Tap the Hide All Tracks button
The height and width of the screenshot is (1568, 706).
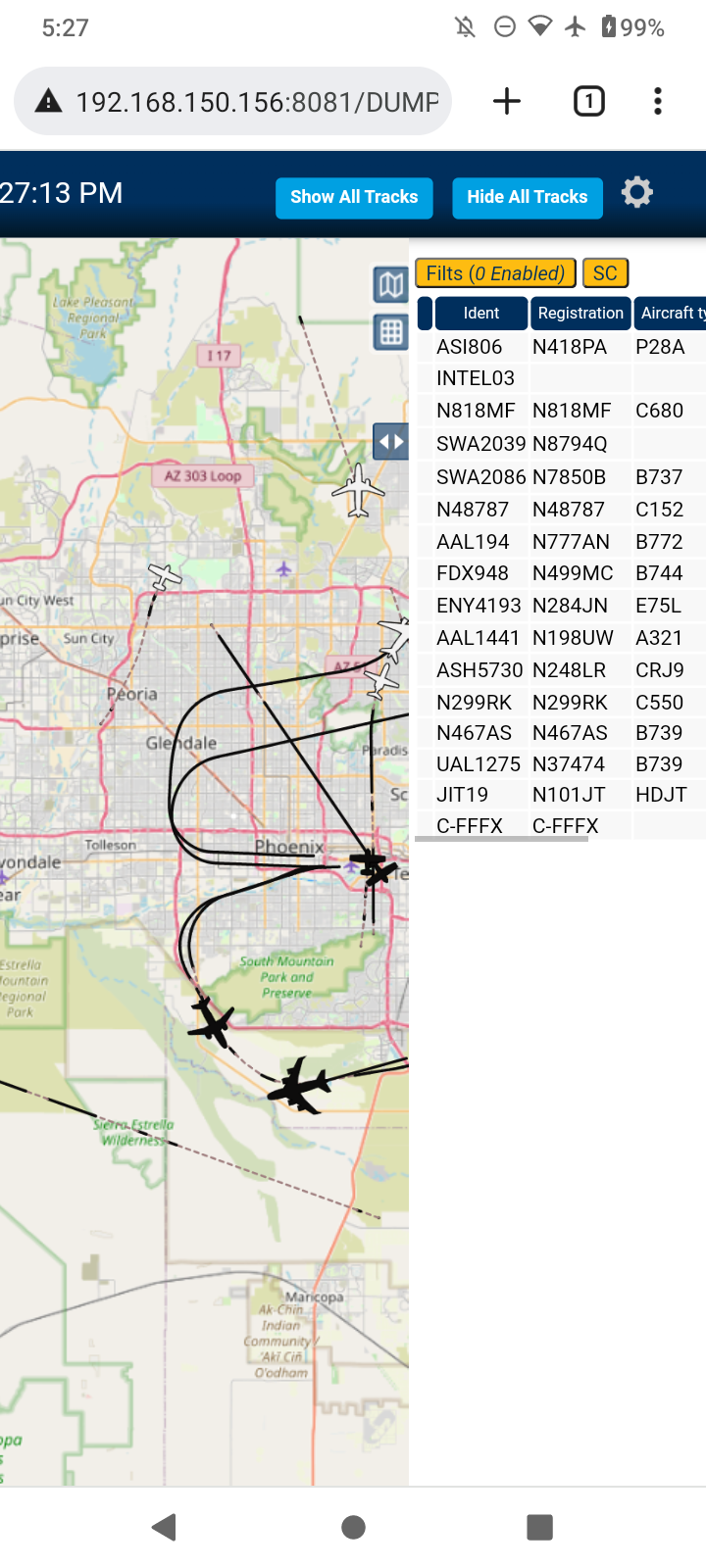tap(528, 197)
